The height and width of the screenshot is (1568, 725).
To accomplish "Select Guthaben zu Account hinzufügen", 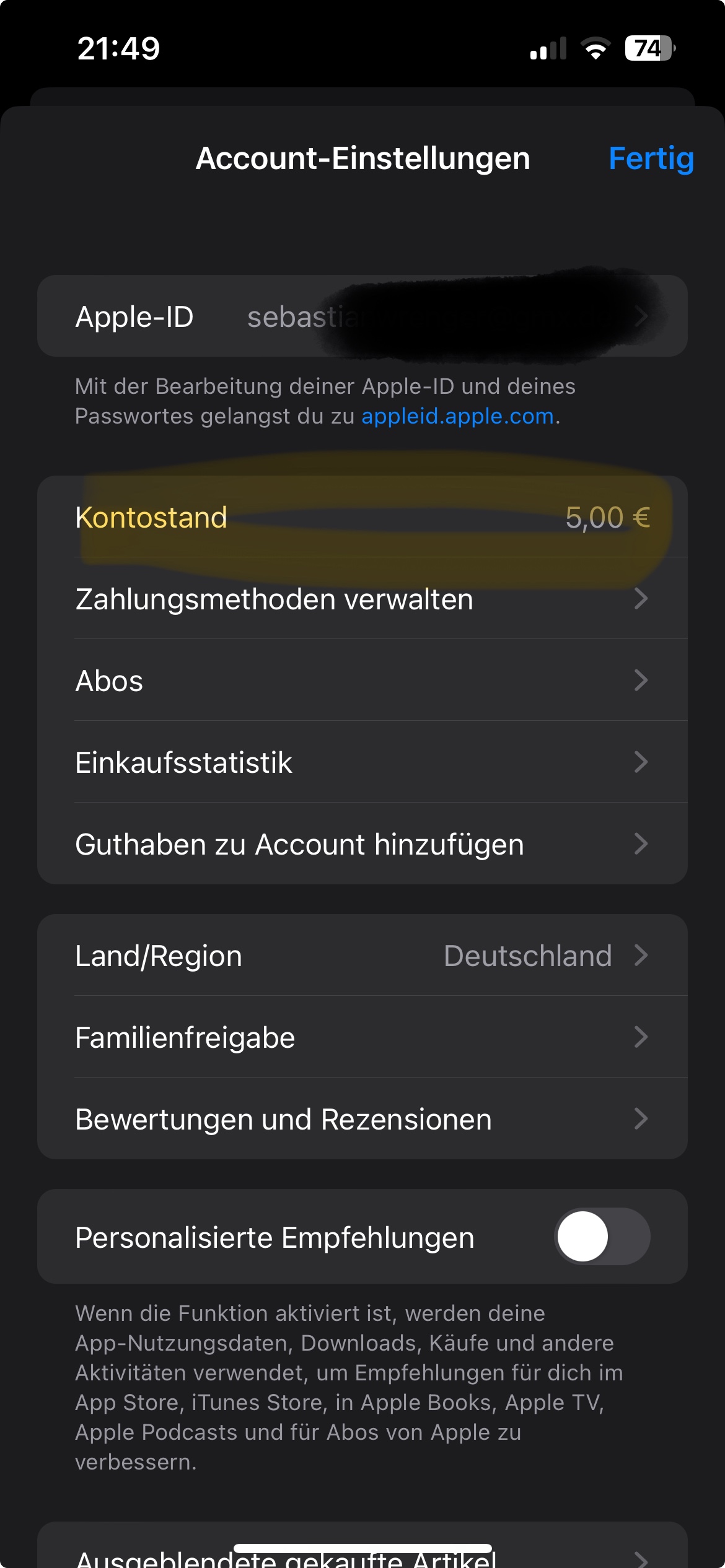I will point(362,844).
